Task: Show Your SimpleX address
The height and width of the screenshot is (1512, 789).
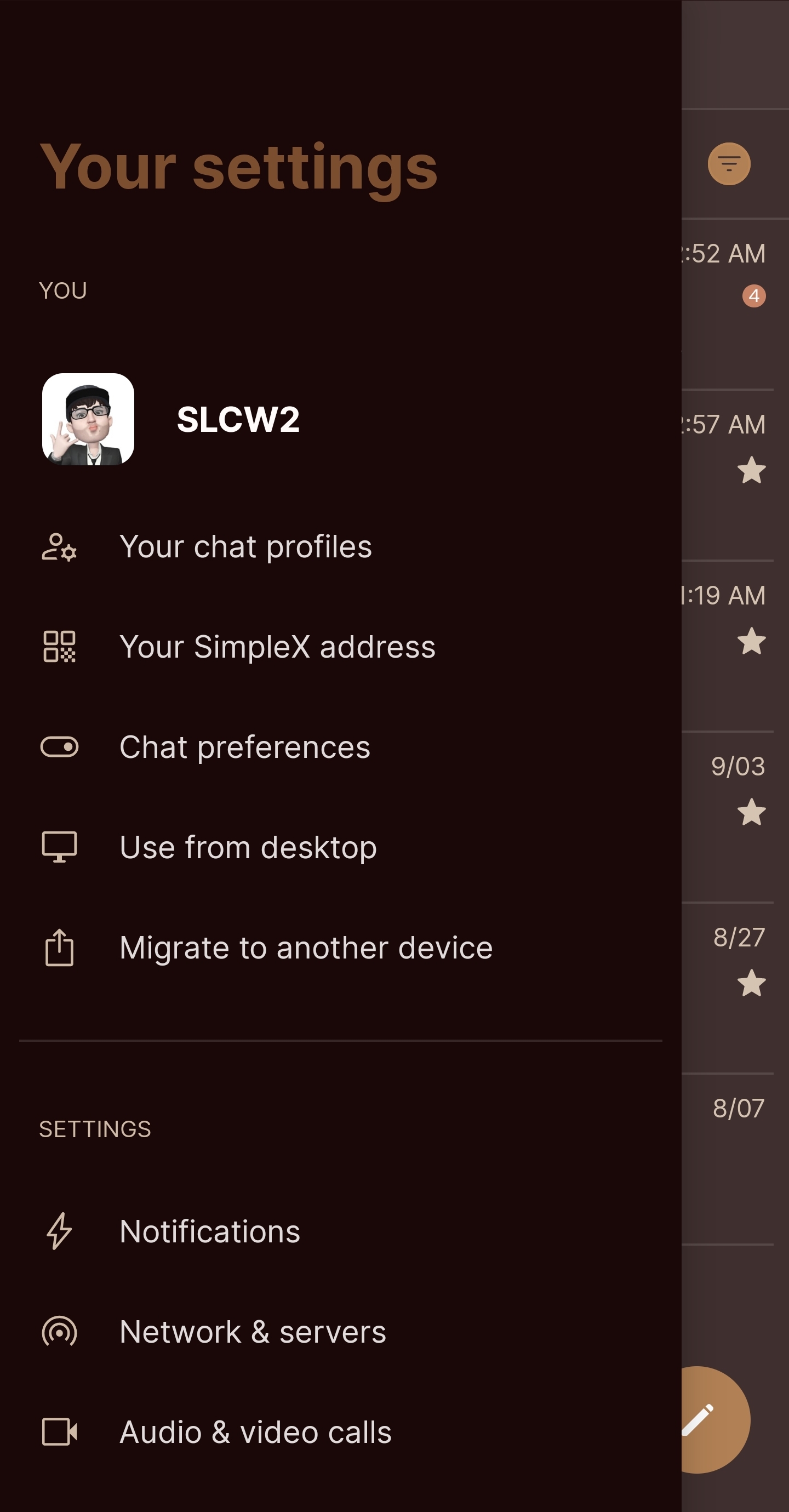Action: coord(277,647)
